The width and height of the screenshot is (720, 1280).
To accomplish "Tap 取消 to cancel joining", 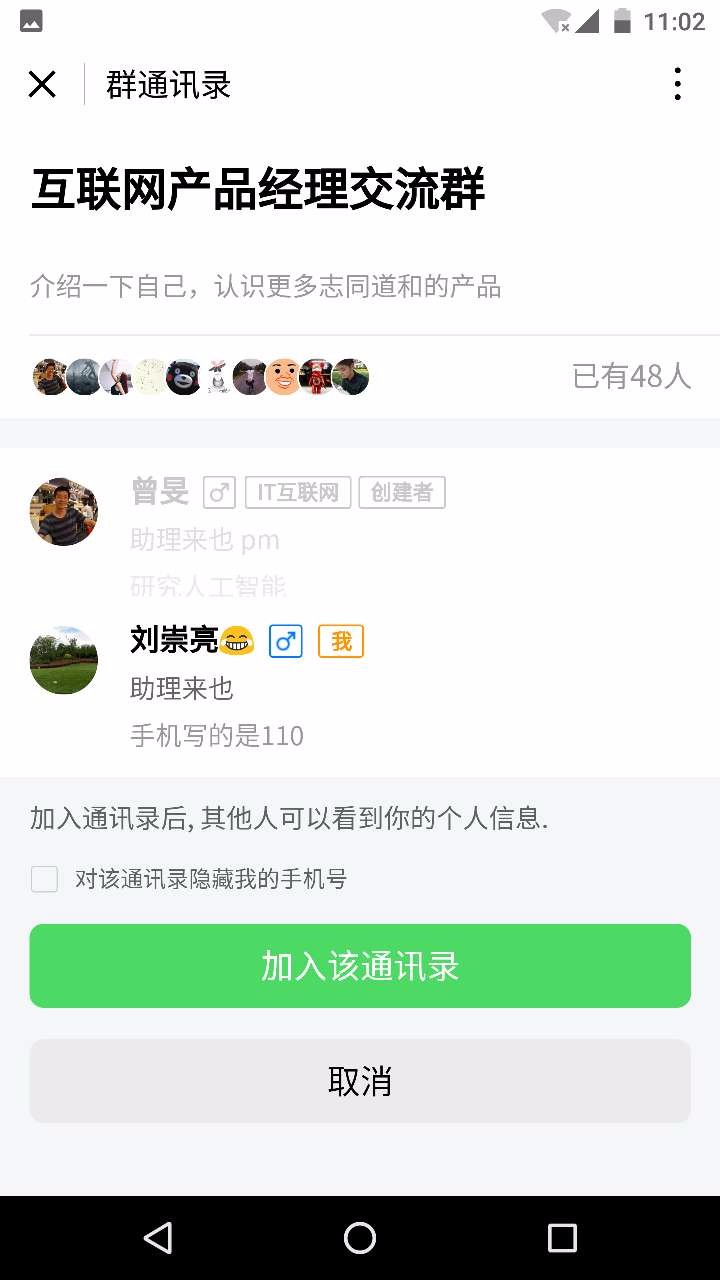I will coord(360,1081).
